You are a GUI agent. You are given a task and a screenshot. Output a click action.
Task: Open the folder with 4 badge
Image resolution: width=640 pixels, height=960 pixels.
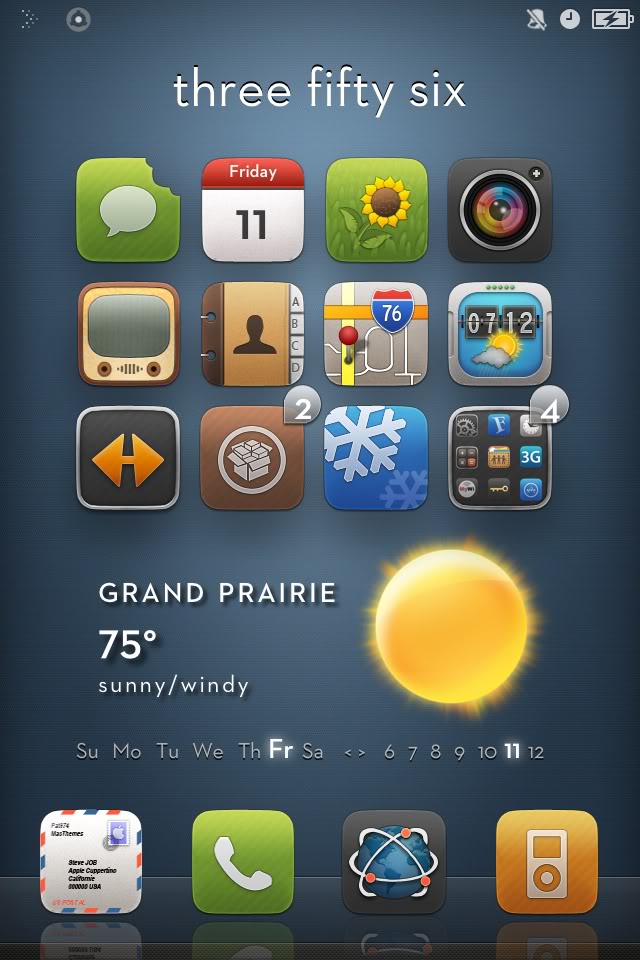click(499, 458)
